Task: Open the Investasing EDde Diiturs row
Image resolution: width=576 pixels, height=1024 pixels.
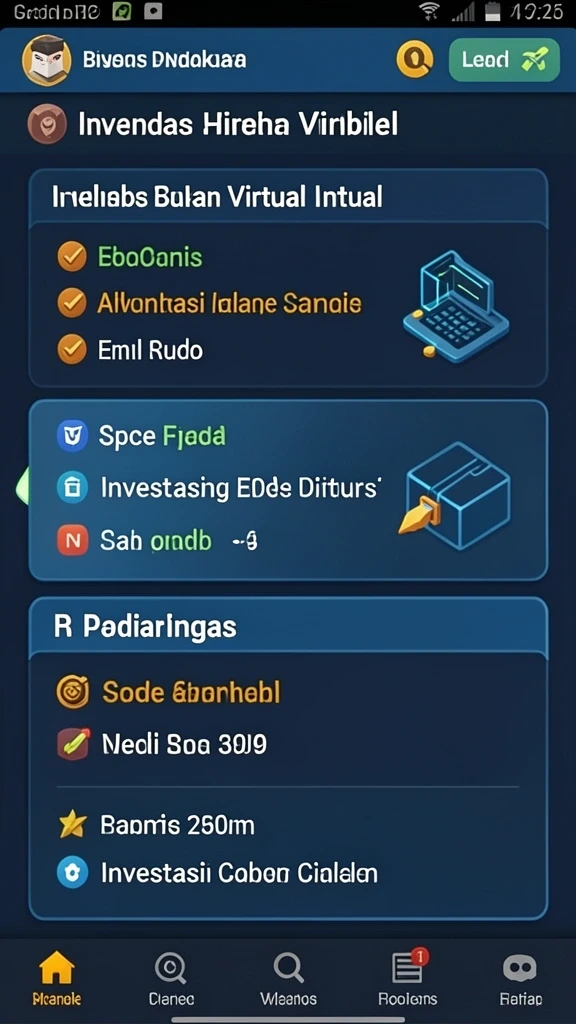Action: [x=217, y=488]
